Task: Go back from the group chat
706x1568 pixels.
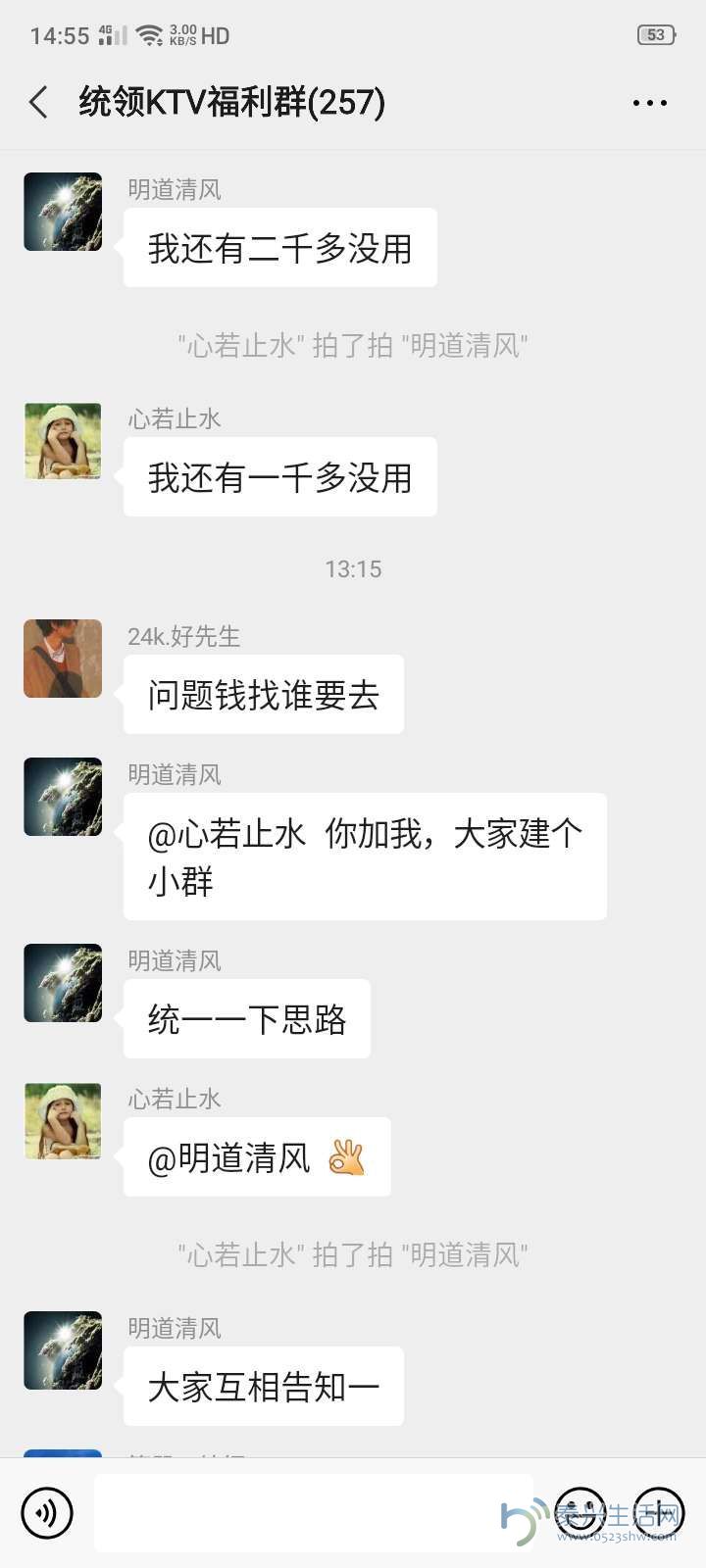Action: (x=39, y=102)
